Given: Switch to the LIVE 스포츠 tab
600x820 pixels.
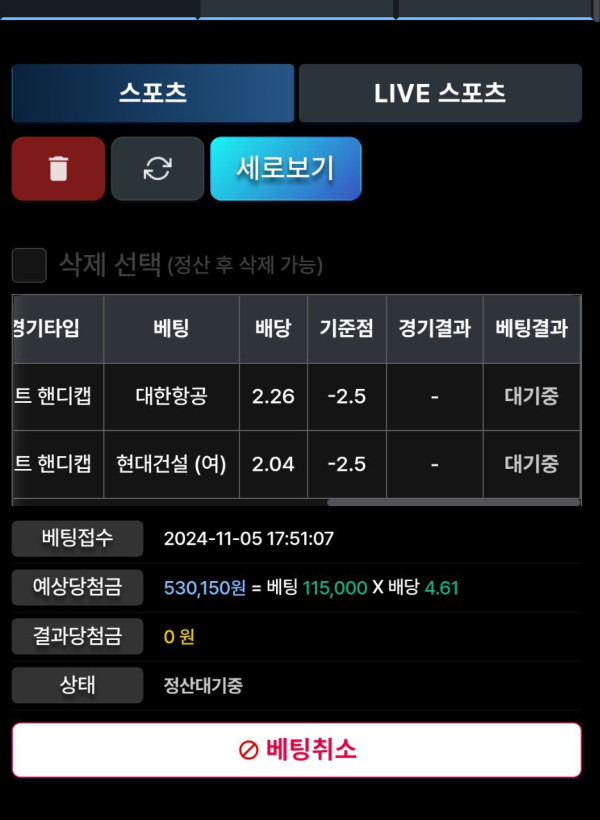Looking at the screenshot, I should pos(440,93).
